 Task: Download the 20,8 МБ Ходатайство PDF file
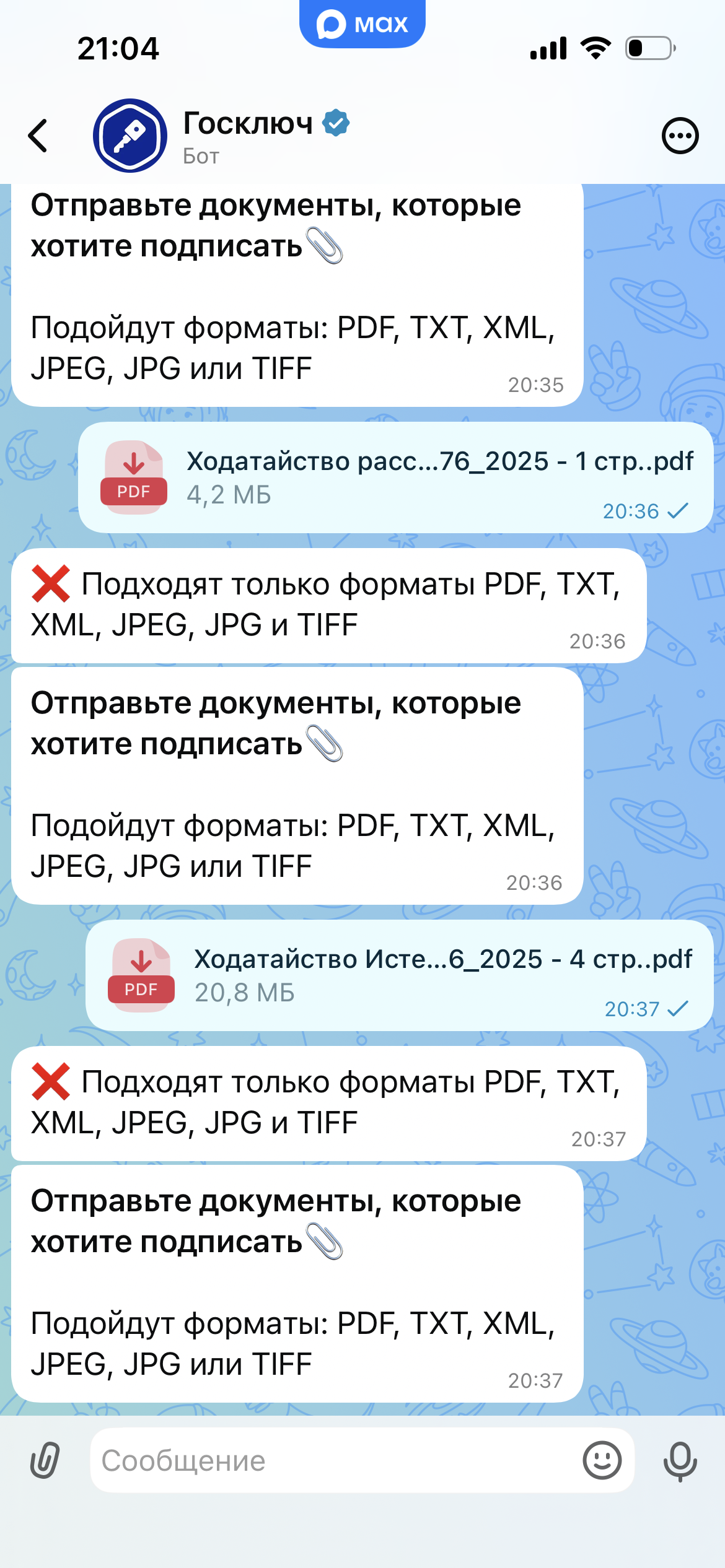[x=141, y=975]
